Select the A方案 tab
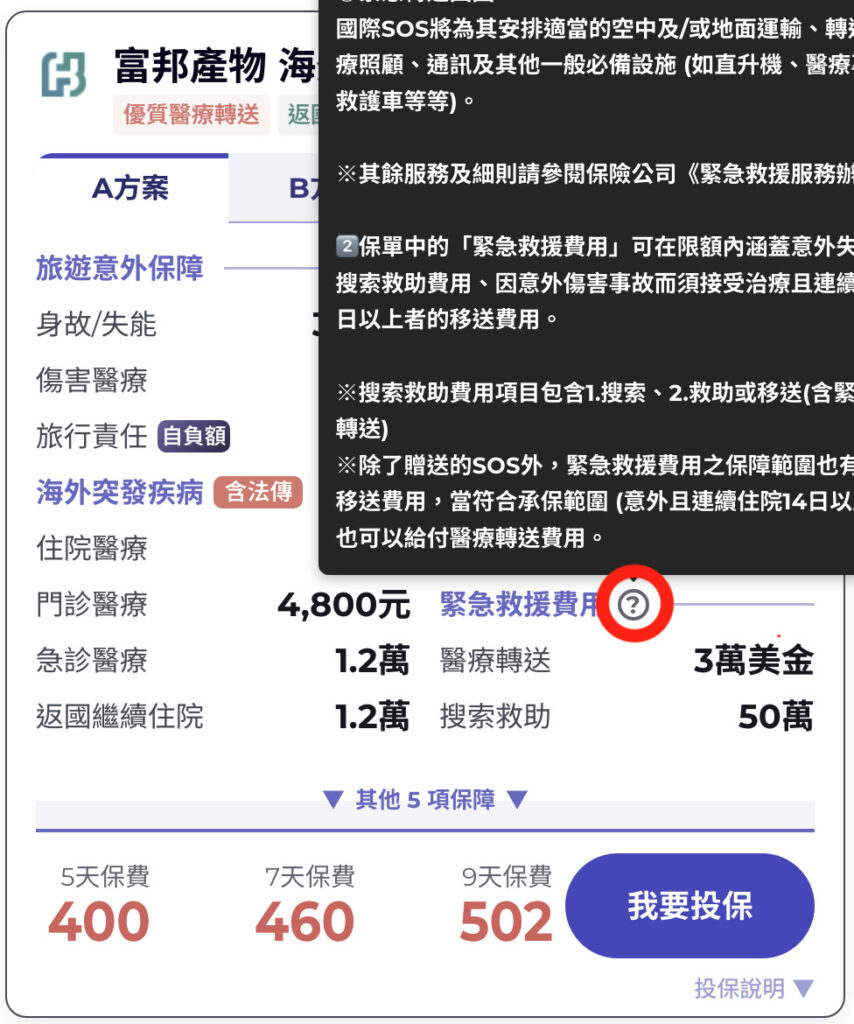Image resolution: width=854 pixels, height=1024 pixels. tap(131, 188)
